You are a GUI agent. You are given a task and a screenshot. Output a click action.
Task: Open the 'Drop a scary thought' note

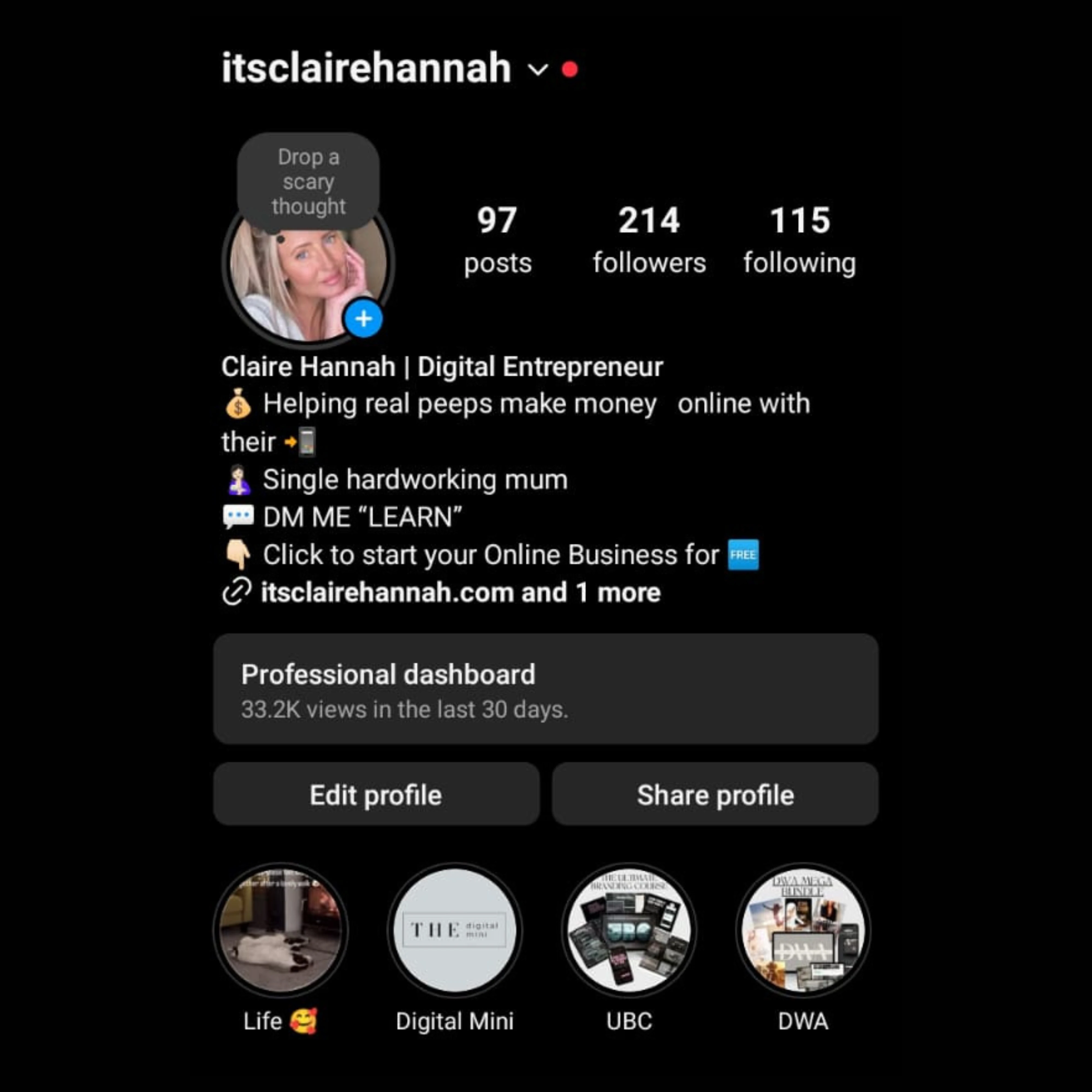[x=308, y=182]
